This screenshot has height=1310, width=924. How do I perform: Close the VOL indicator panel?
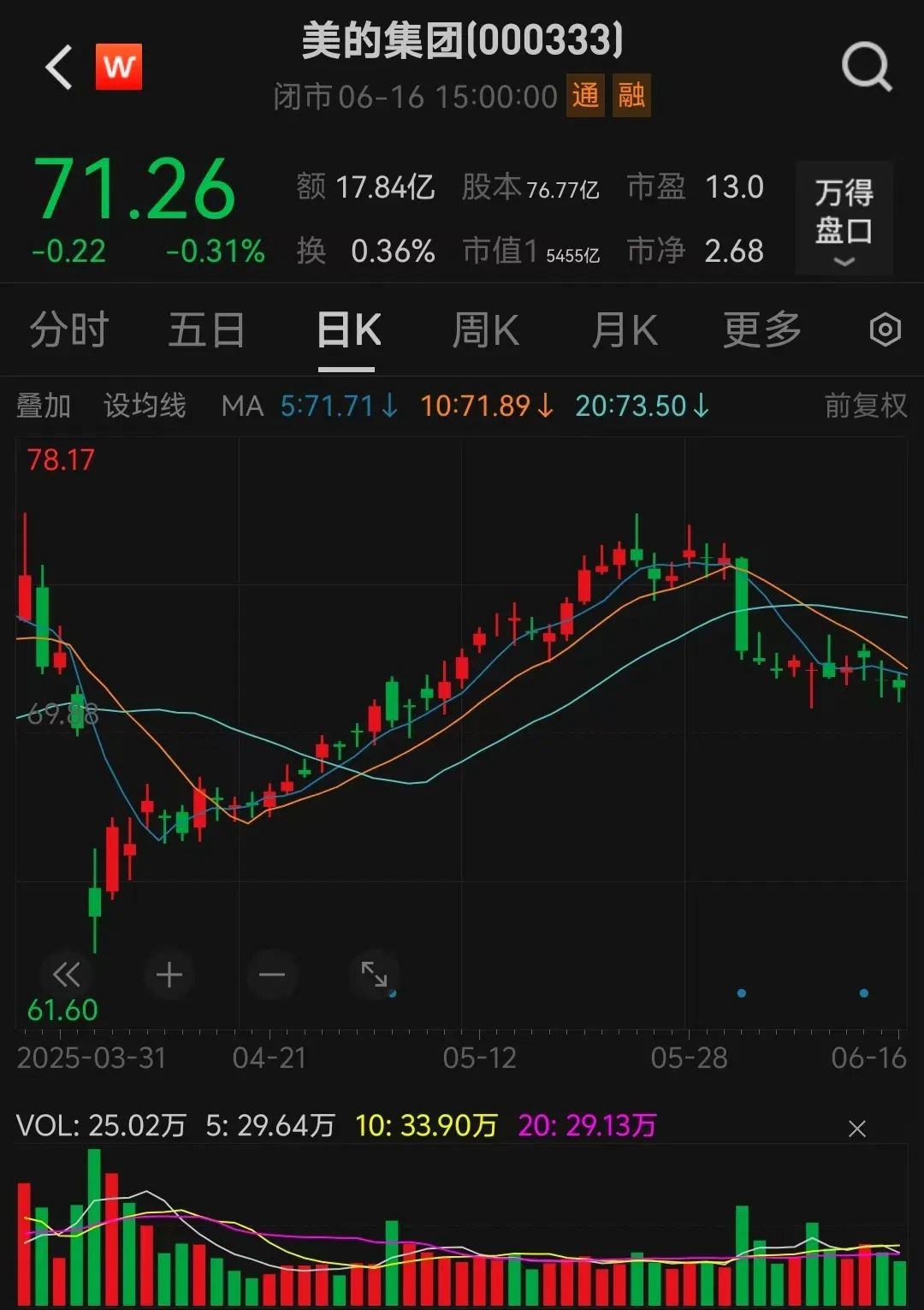pyautogui.click(x=857, y=1129)
